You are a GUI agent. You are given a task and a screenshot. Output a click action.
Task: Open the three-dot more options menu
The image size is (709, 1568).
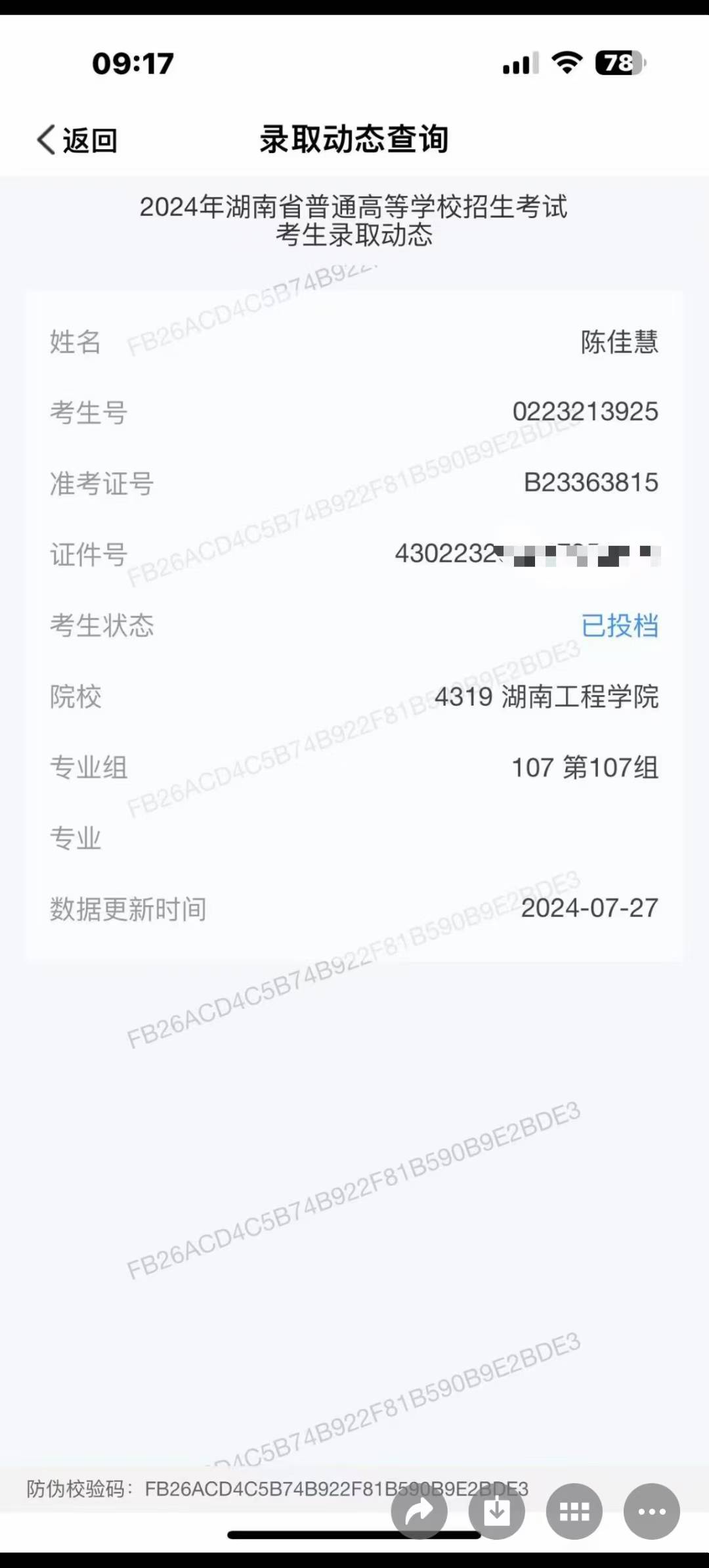pos(651,1512)
